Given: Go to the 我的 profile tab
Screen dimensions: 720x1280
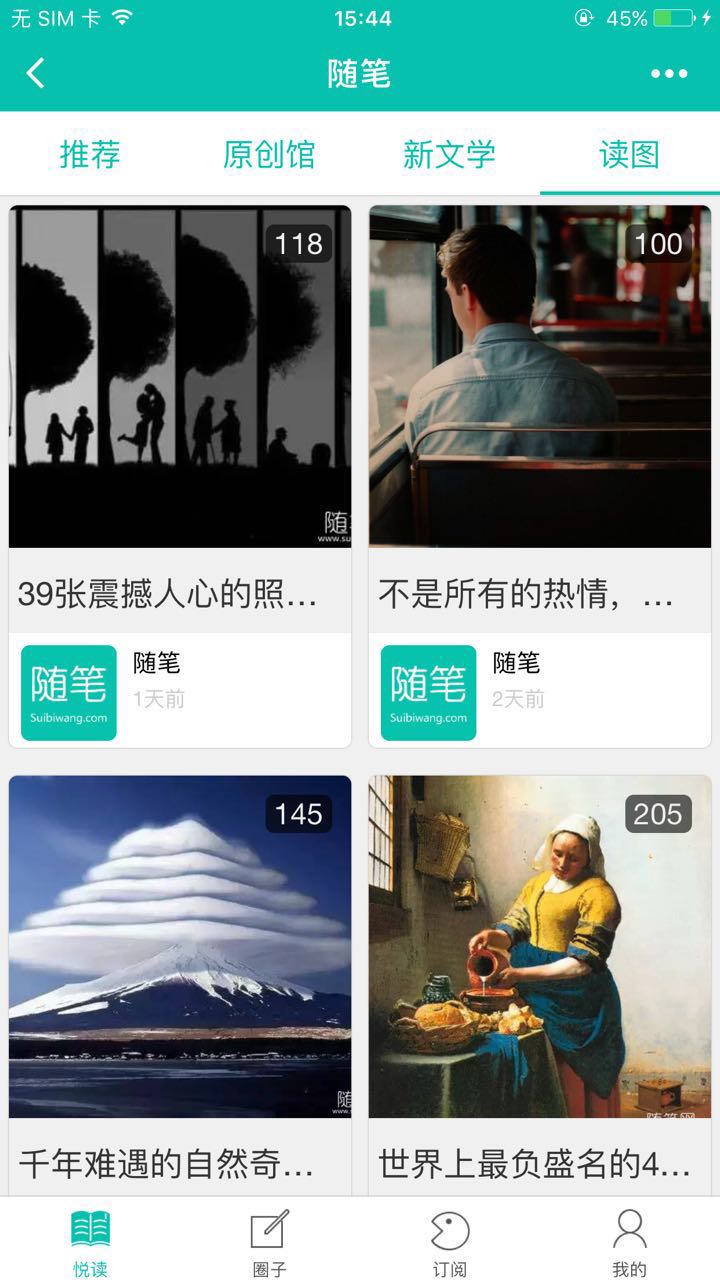Looking at the screenshot, I should tap(630, 1242).
